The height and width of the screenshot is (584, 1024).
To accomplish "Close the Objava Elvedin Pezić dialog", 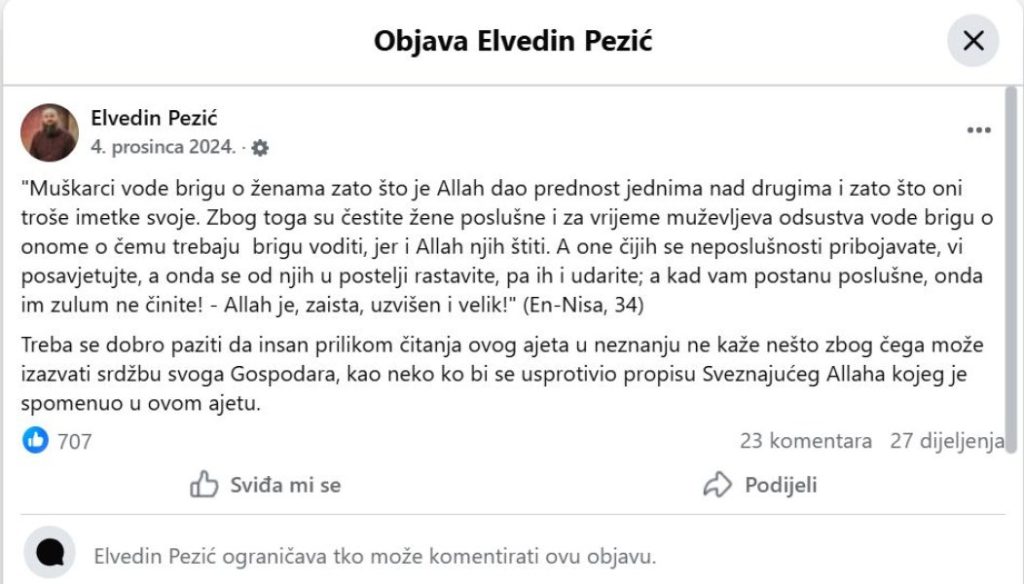I will (x=973, y=42).
